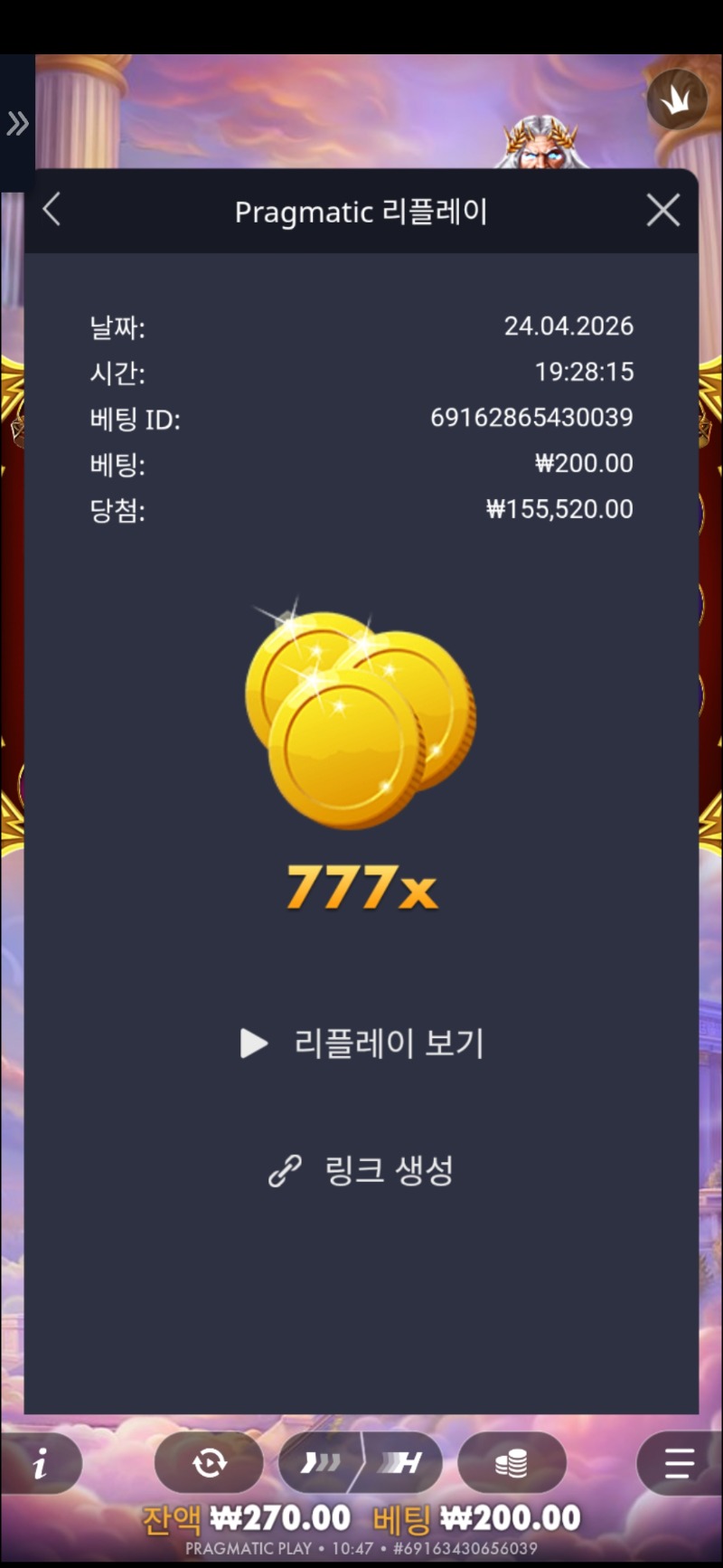
Task: Play the replay with 리플레이 보기
Action: point(361,1044)
